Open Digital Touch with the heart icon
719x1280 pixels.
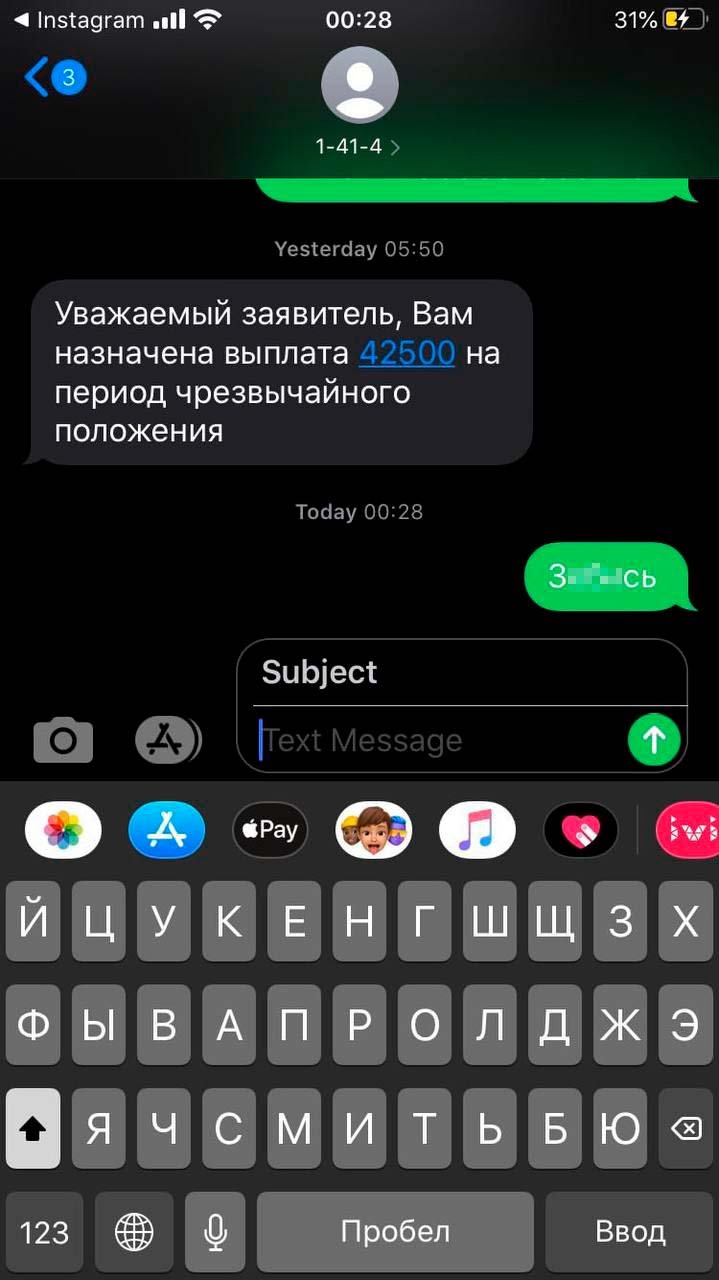tap(581, 830)
